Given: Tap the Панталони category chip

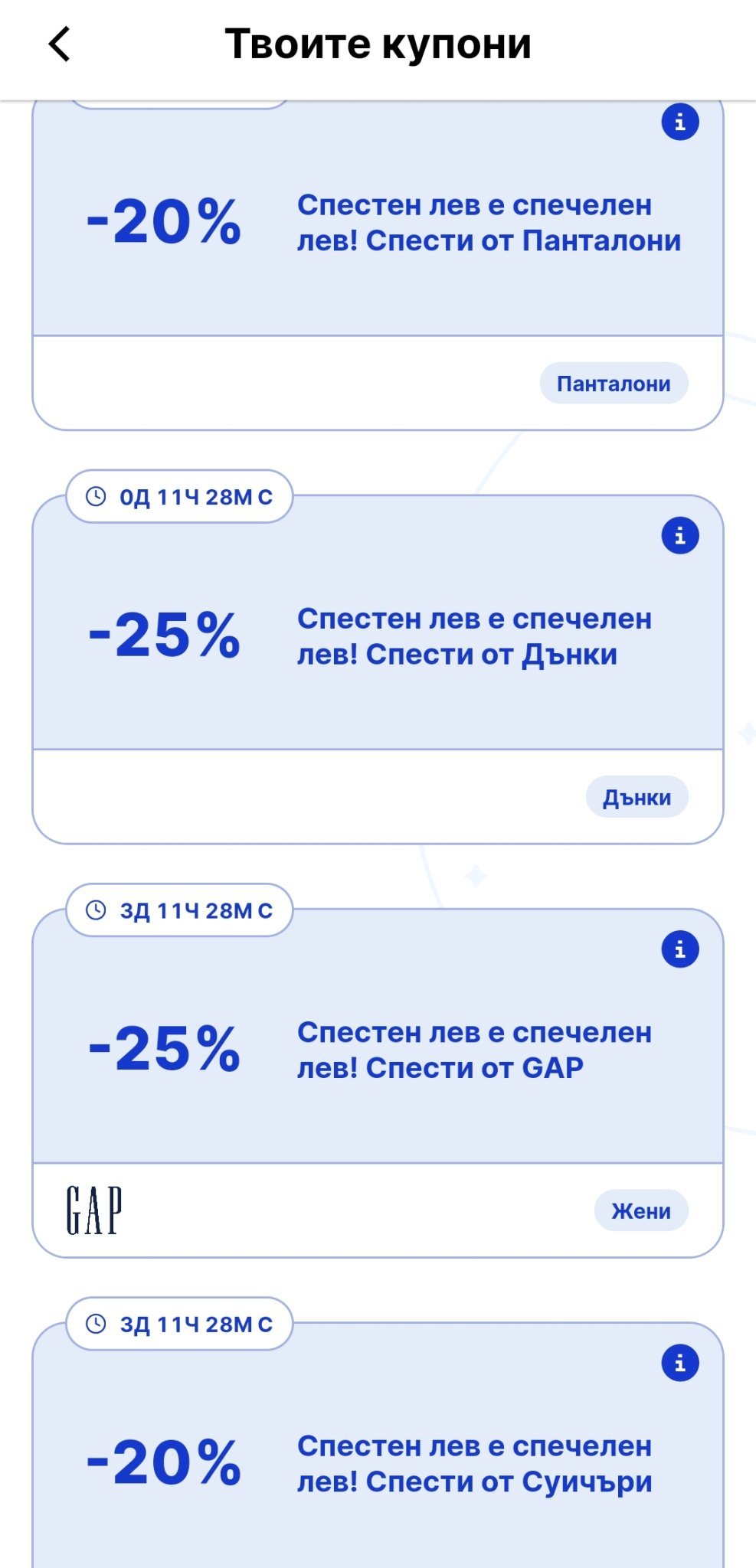Looking at the screenshot, I should tap(614, 384).
